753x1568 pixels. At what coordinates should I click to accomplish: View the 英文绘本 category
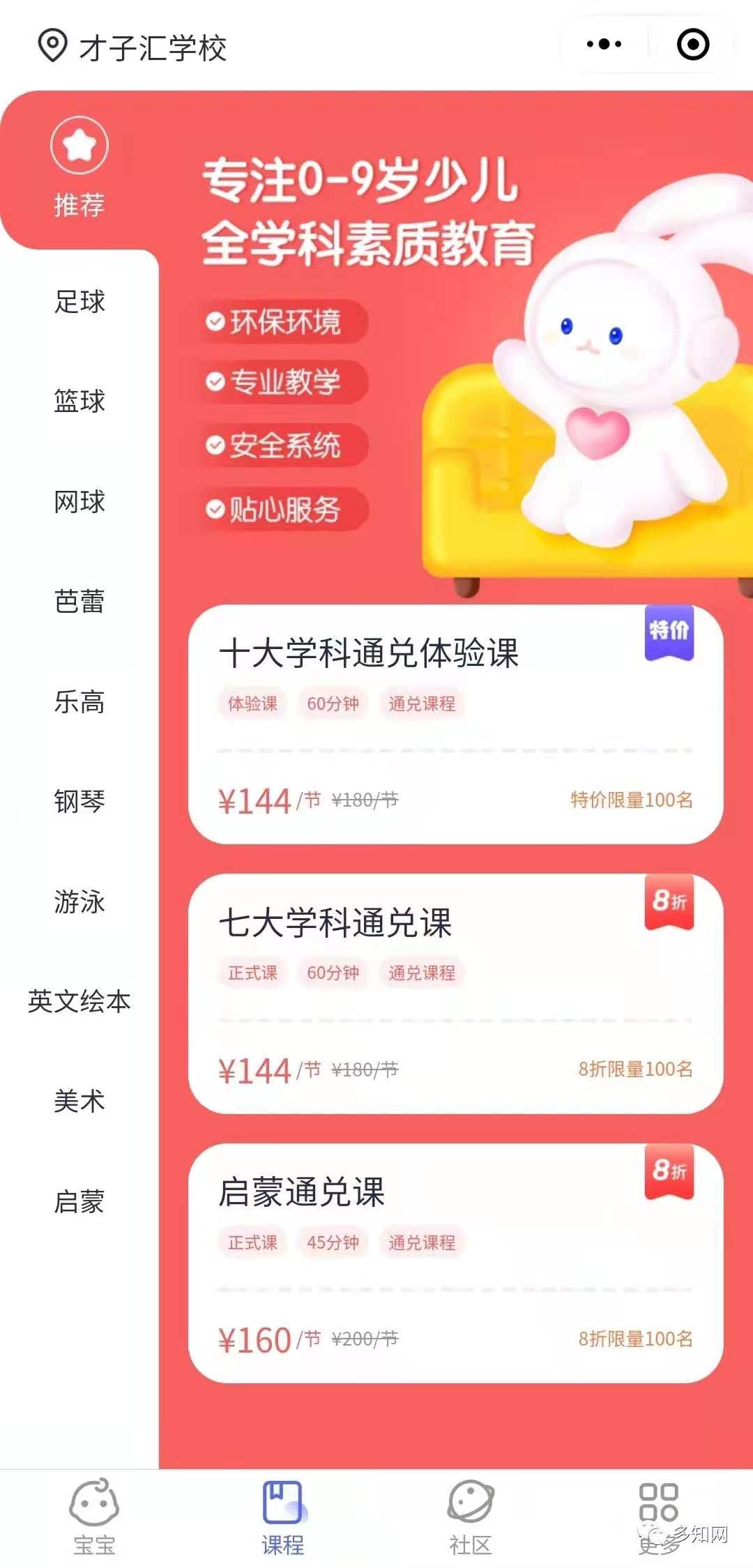coord(79,1002)
